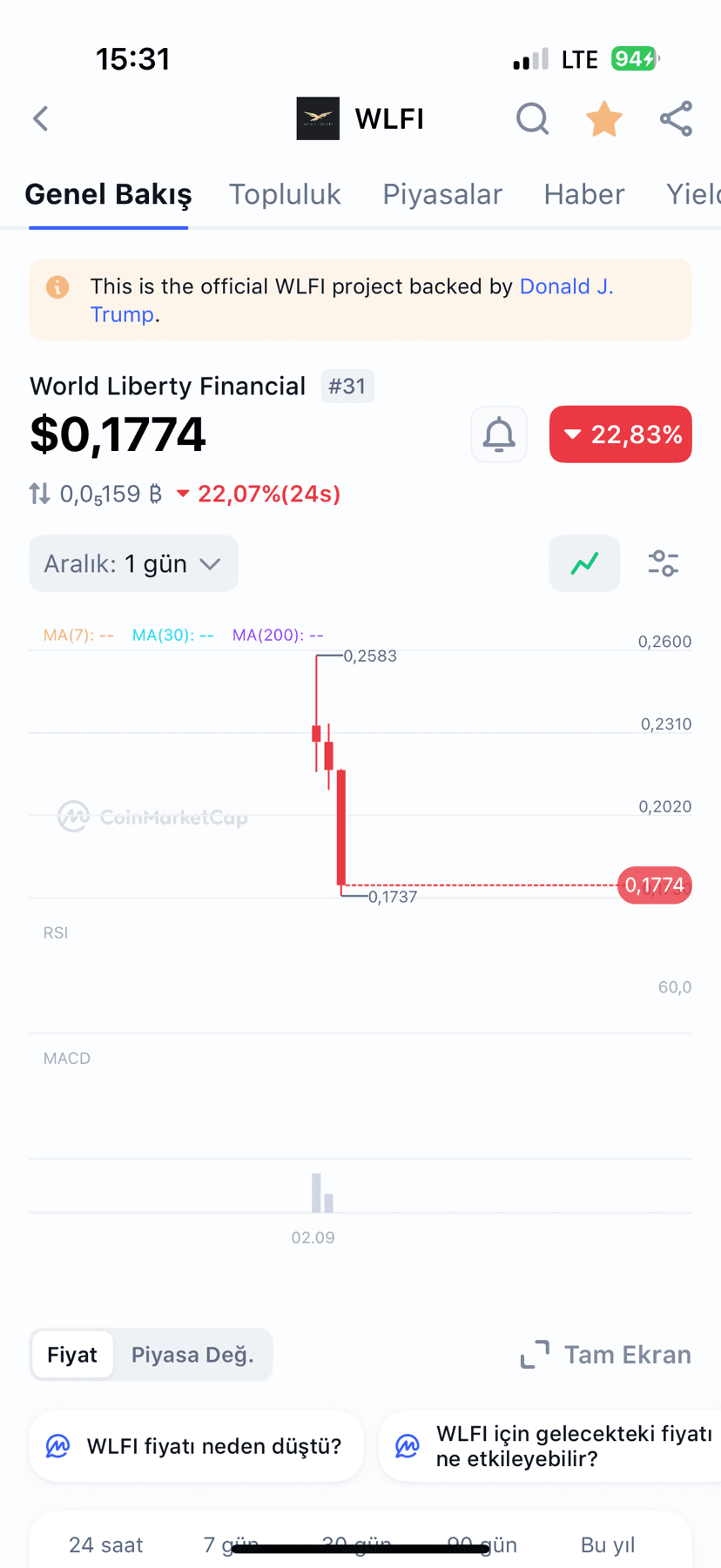Screen dimensions: 721x1568
Task: Select the Bu yıl period
Action: click(608, 1544)
